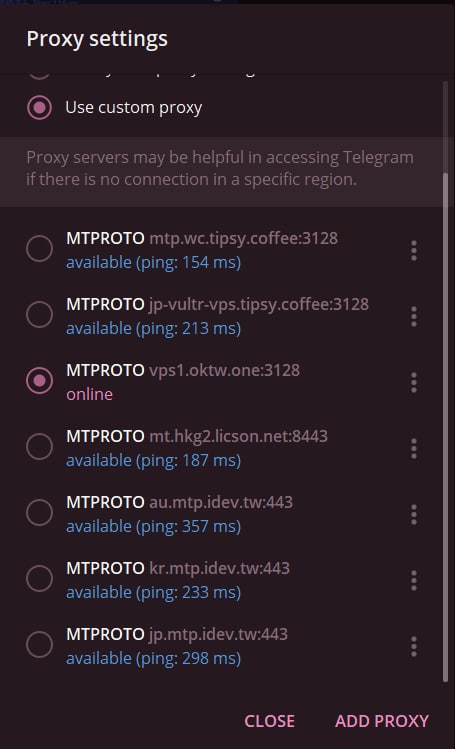The image size is (455, 749).
Task: Open the three-dot menu for jp-vultr-vps.tipsy.coffee
Action: [x=413, y=316]
